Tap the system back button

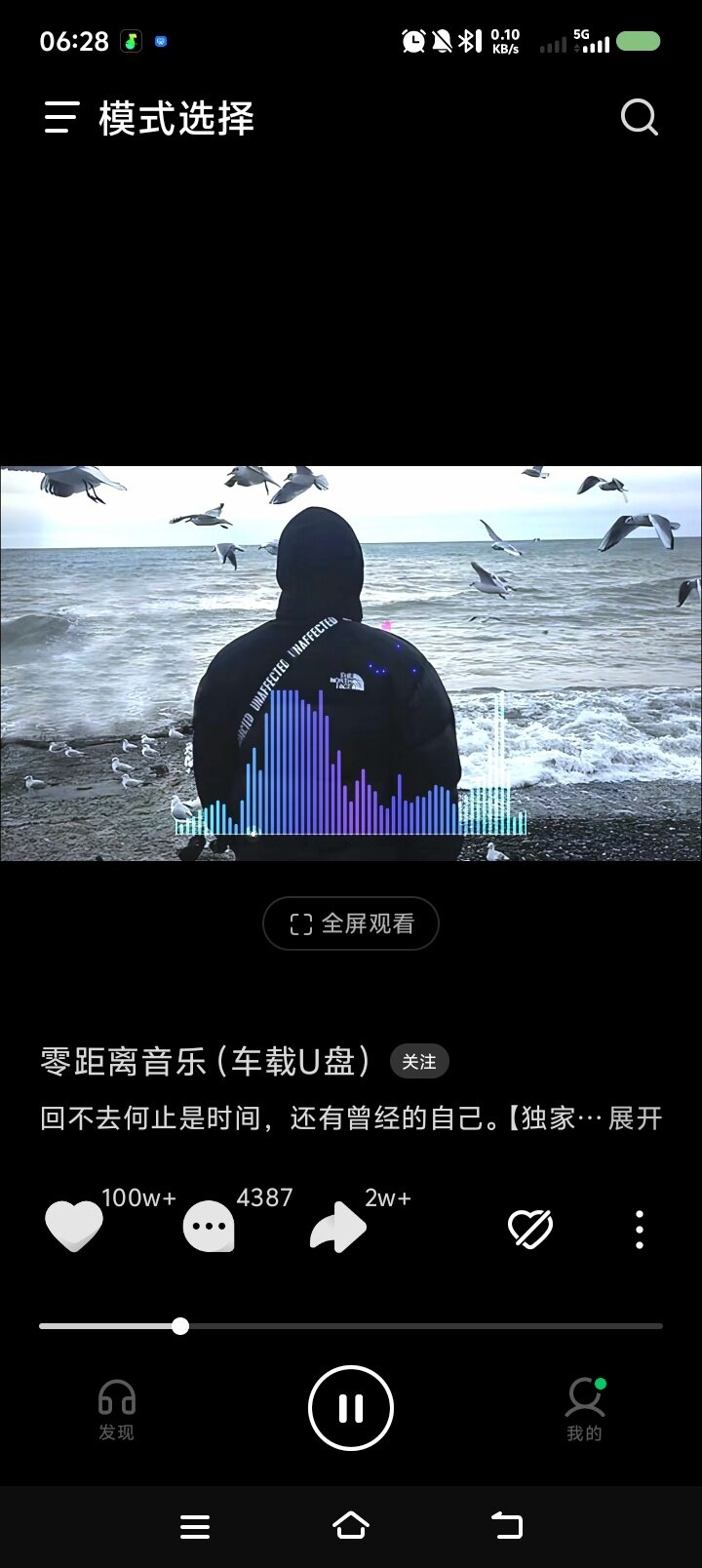click(x=506, y=1526)
